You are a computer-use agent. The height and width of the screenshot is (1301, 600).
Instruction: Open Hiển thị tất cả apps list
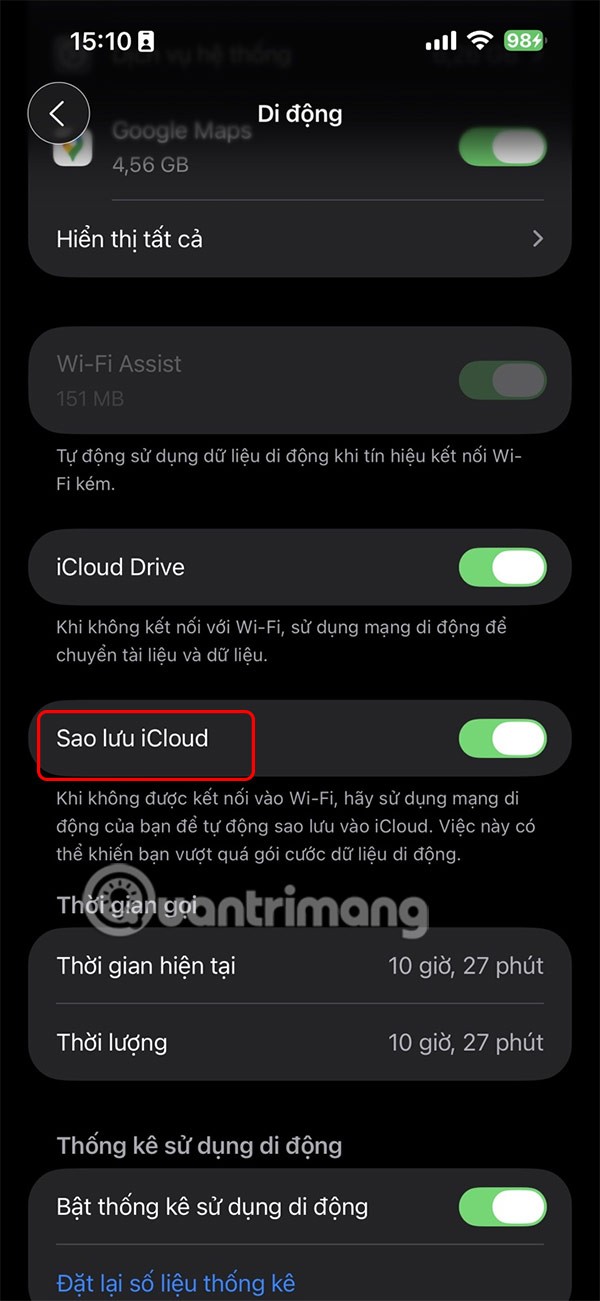[x=300, y=239]
